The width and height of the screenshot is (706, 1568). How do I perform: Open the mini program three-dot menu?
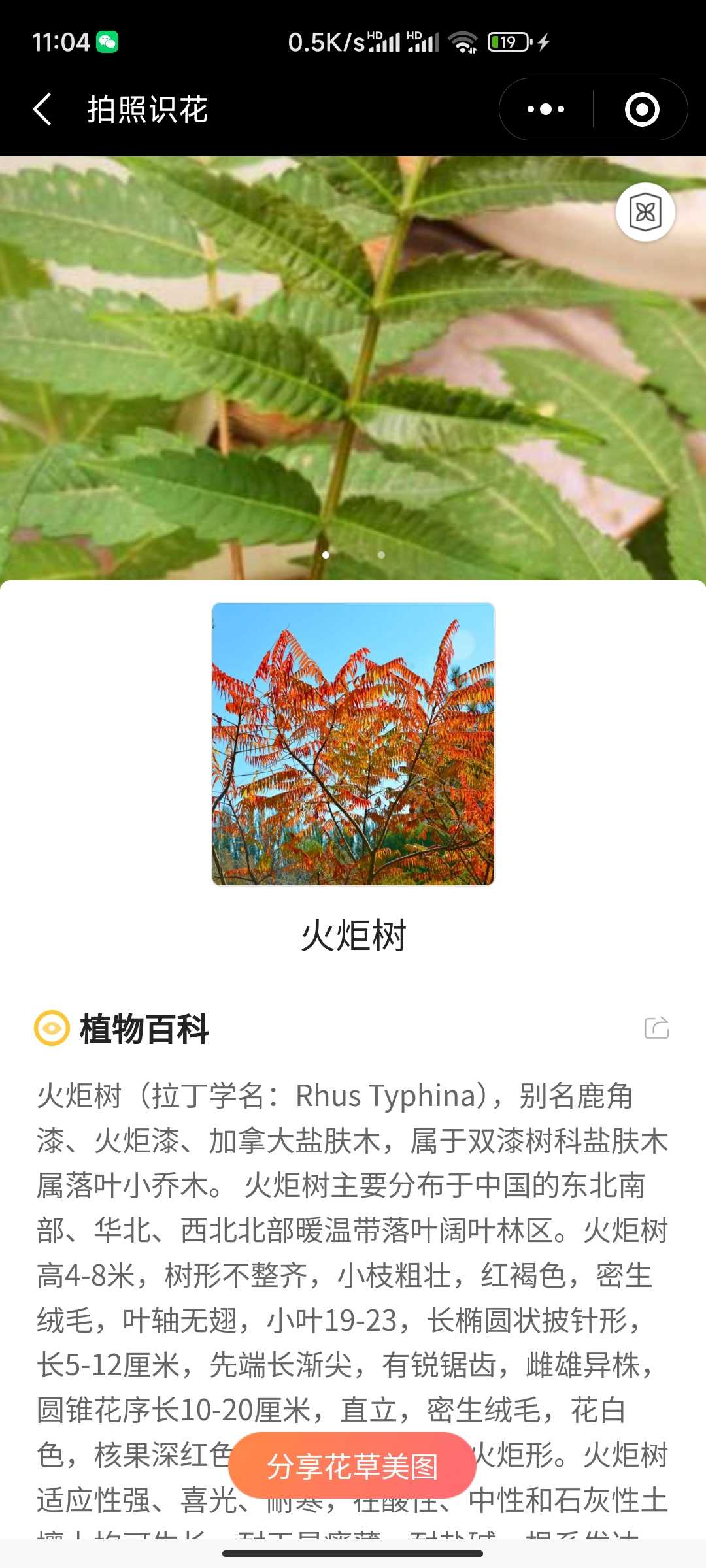[546, 109]
